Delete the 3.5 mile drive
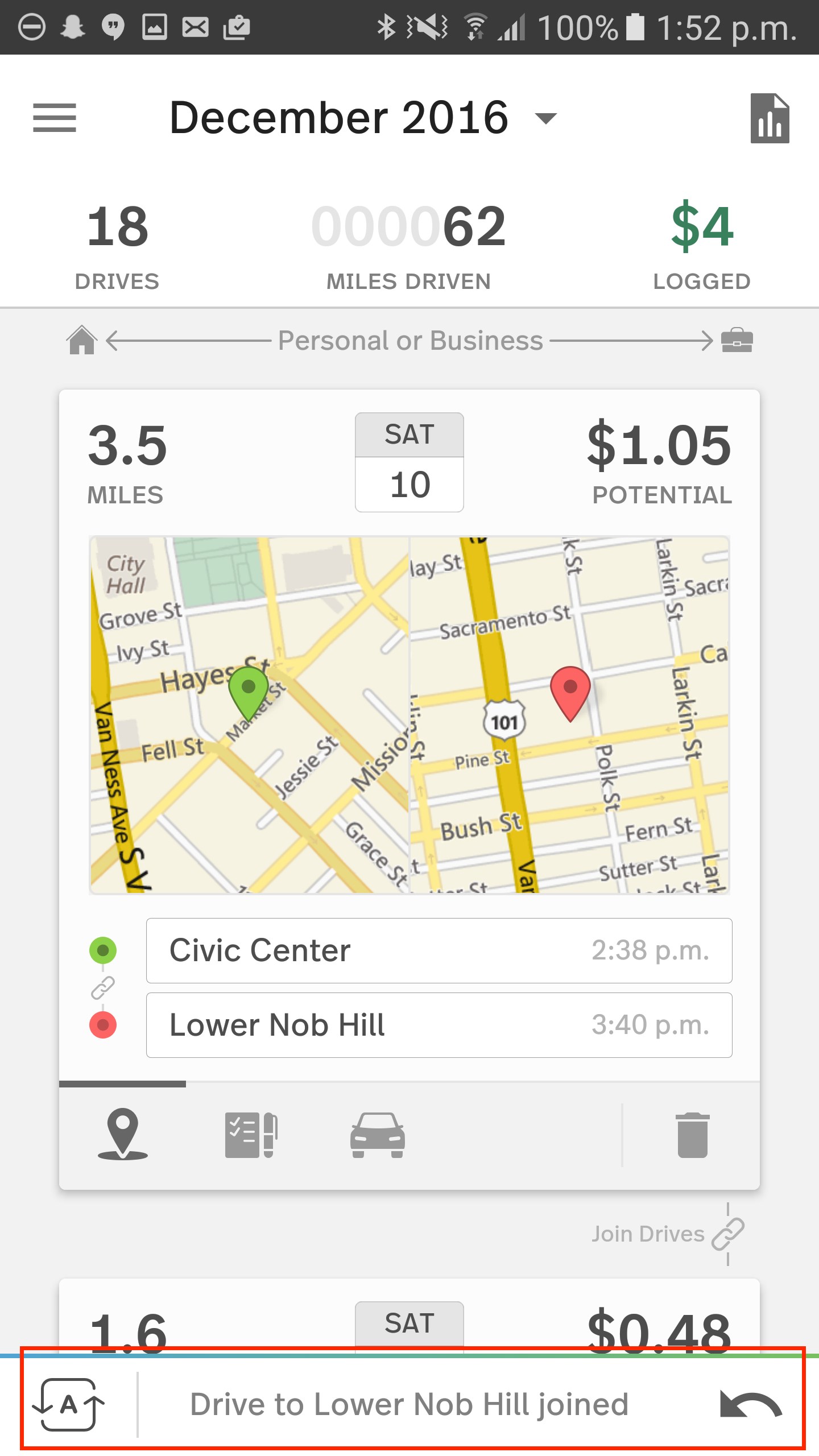819x1456 pixels. coord(693,1135)
